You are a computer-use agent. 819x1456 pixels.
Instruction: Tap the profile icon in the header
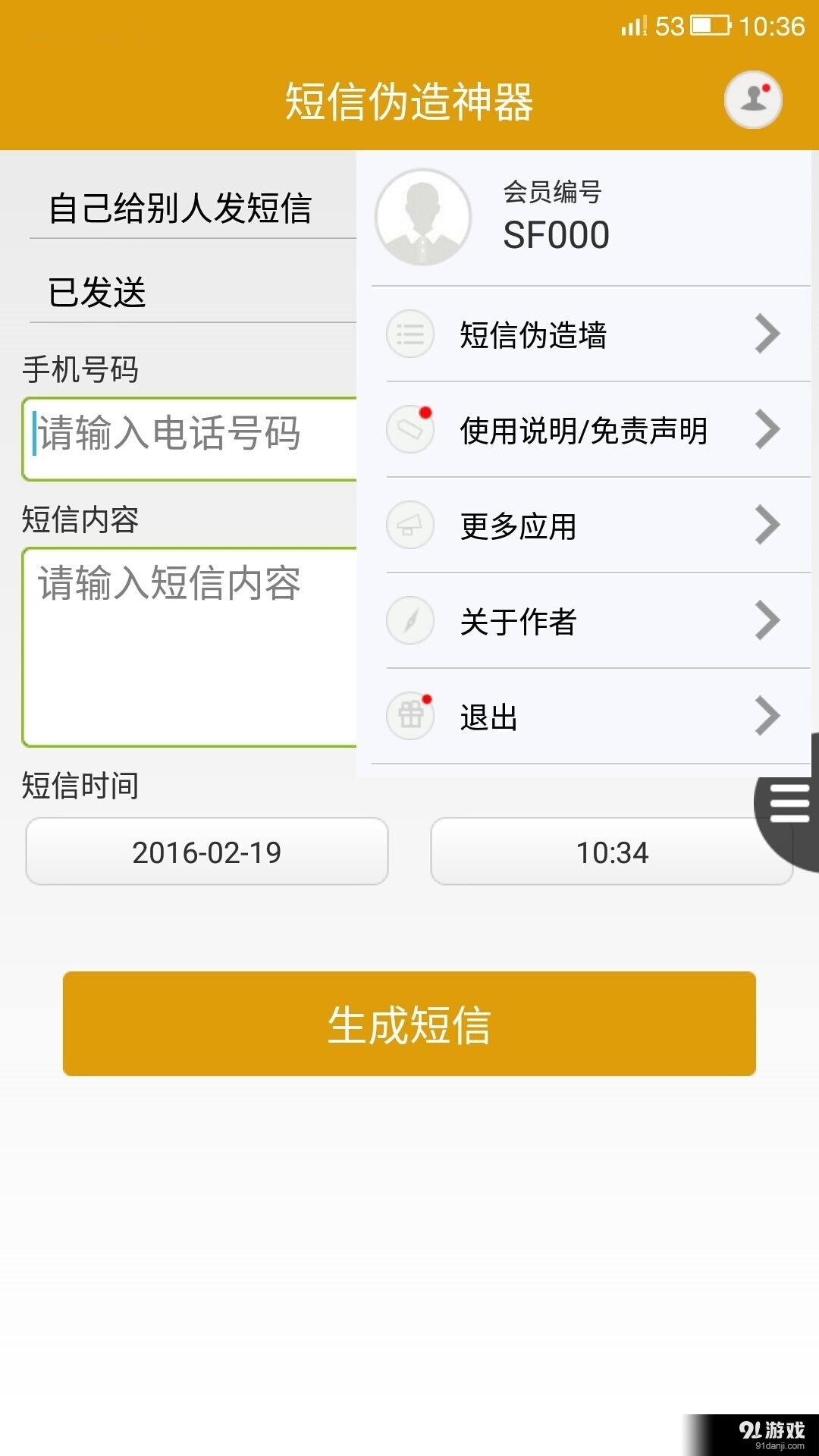[x=753, y=99]
